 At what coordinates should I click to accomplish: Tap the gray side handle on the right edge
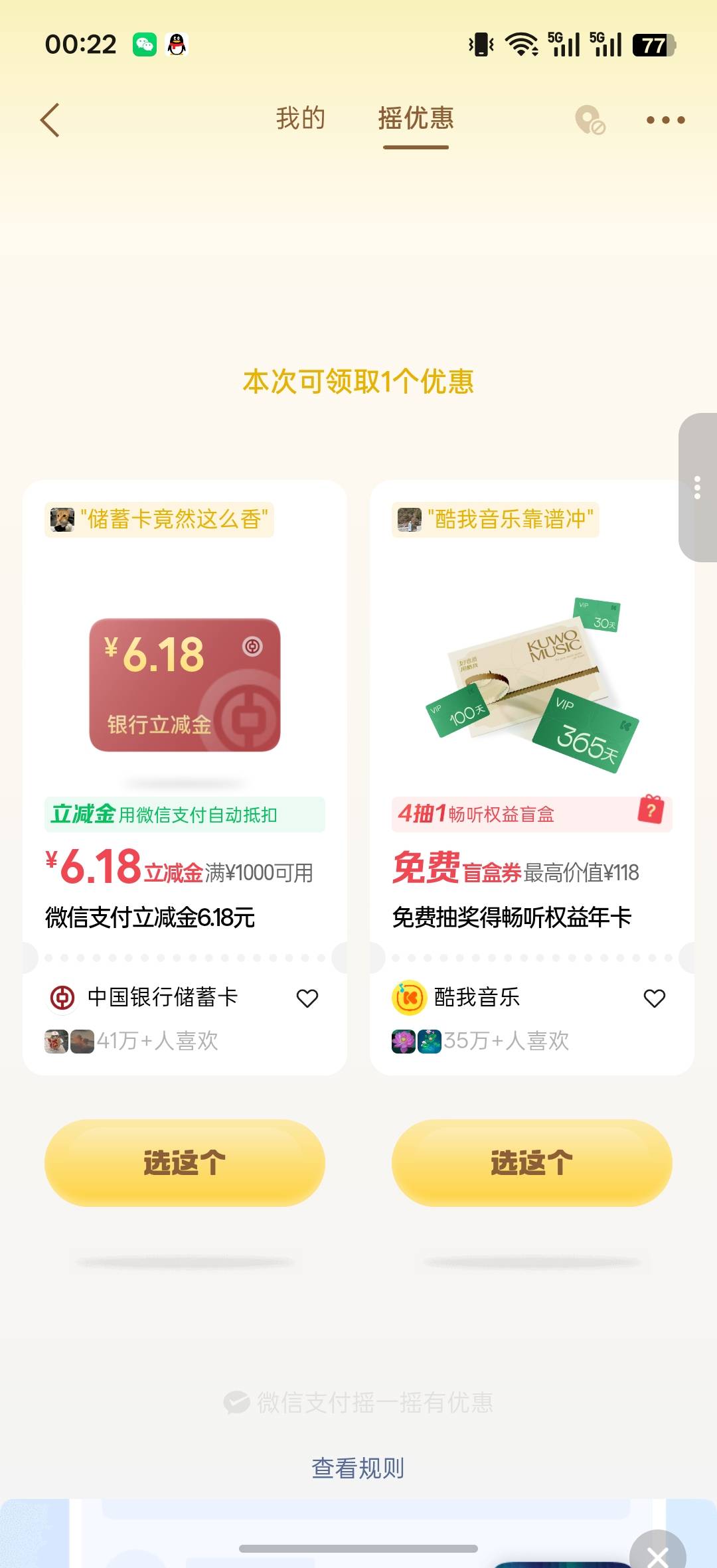click(698, 487)
